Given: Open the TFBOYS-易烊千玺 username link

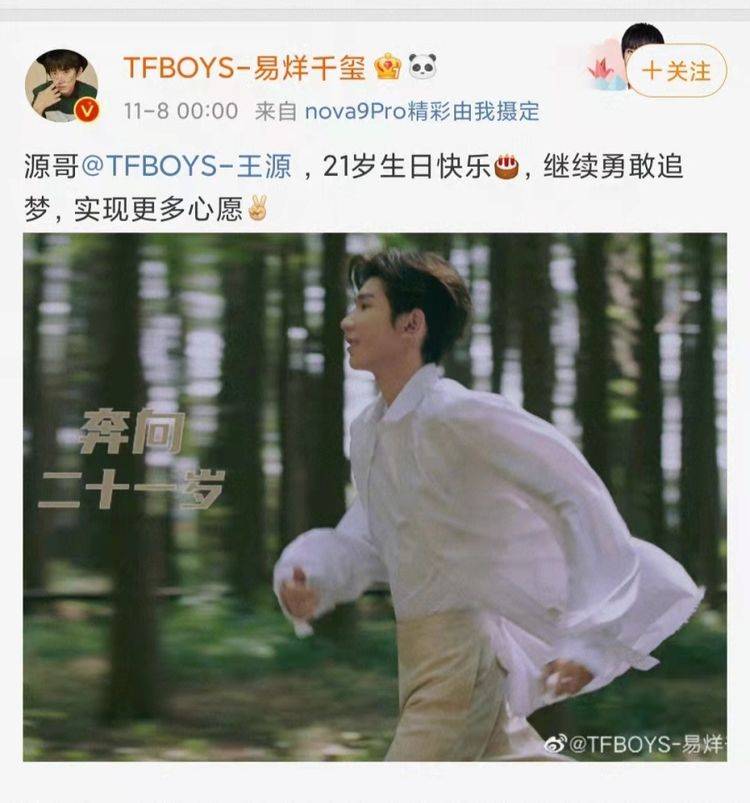Looking at the screenshot, I should click(244, 68).
